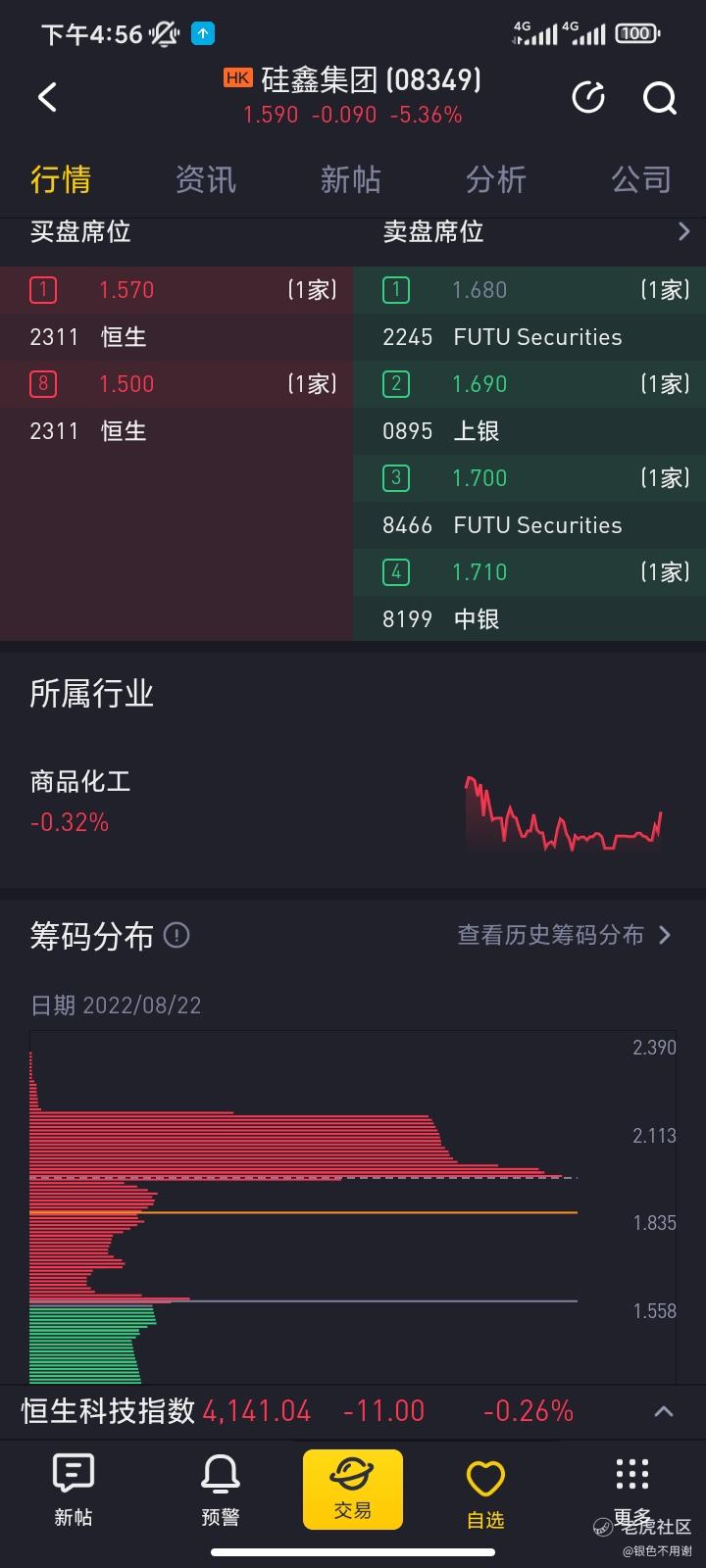Image resolution: width=706 pixels, height=1568 pixels.
Task: View 查看历史筹码分布 link
Action: pos(565,935)
